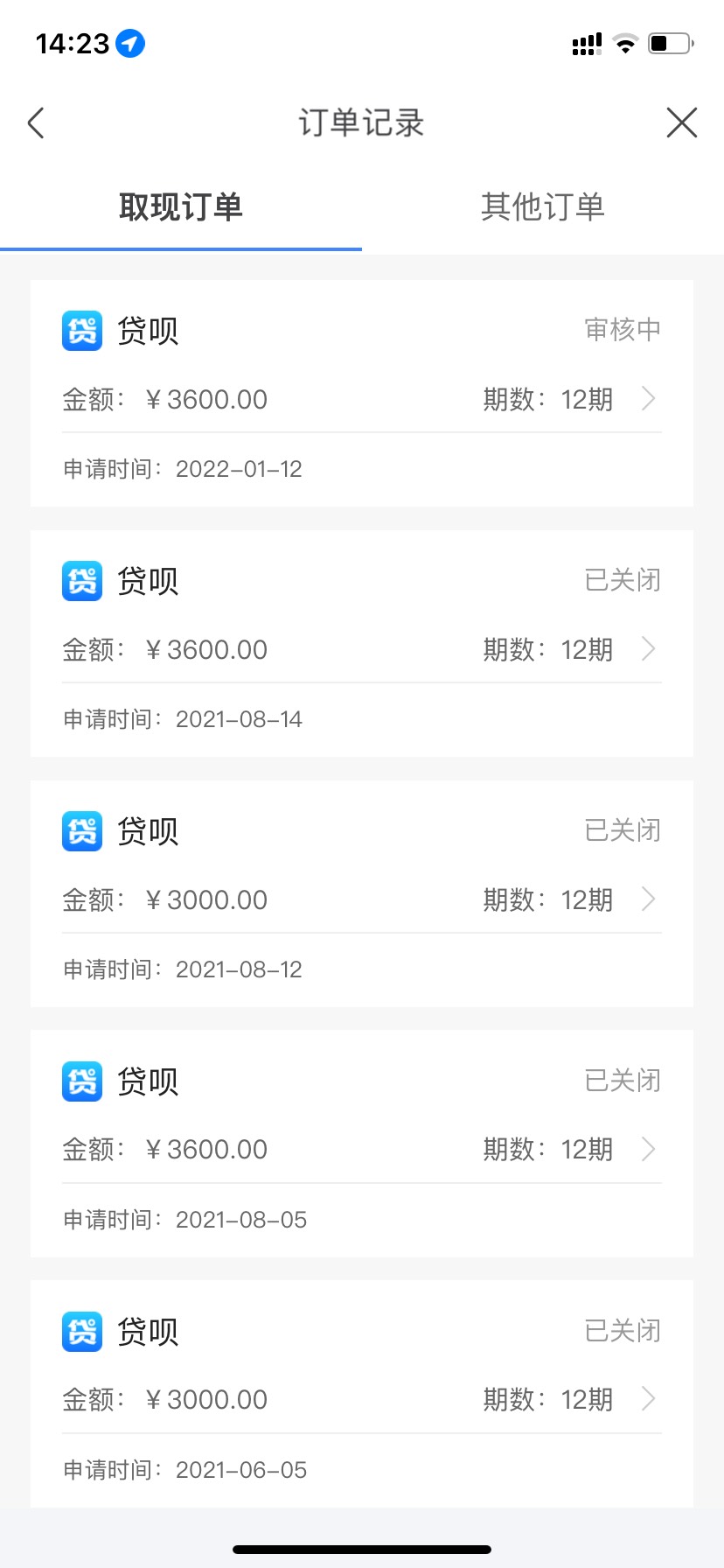Image resolution: width=724 pixels, height=1568 pixels.
Task: Go back using the top-left arrow
Action: click(36, 123)
